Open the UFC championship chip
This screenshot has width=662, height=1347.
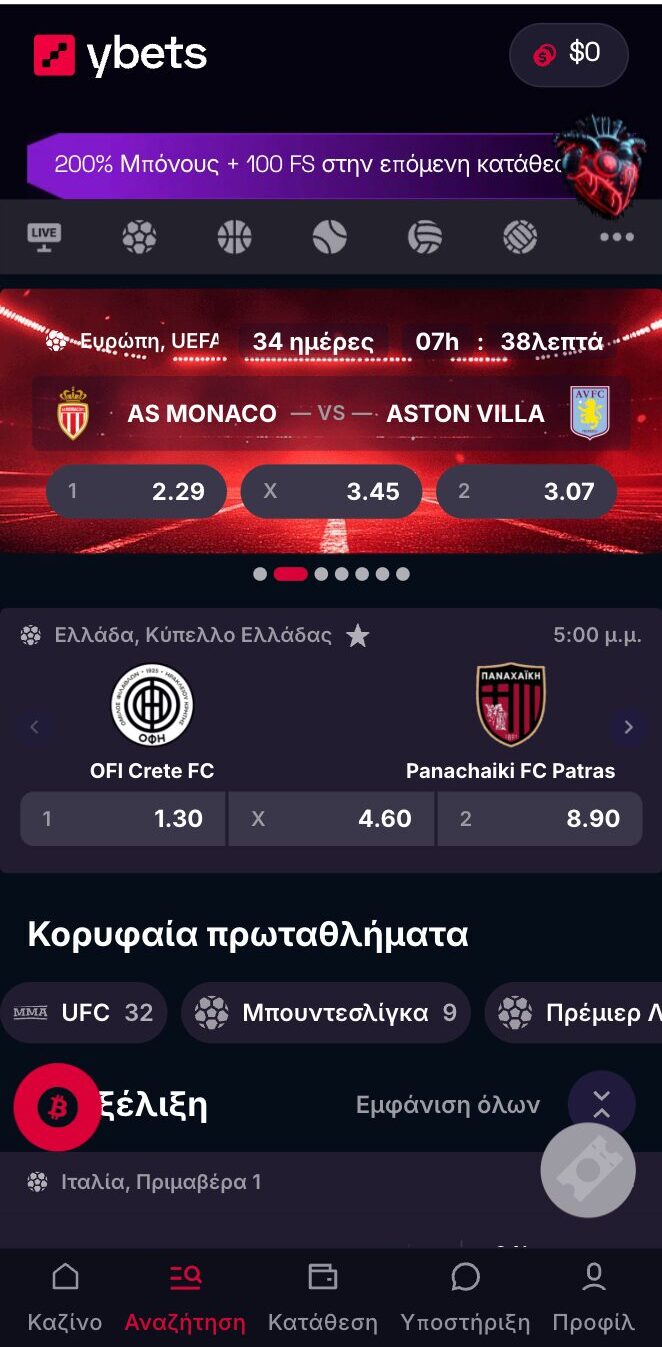84,1013
